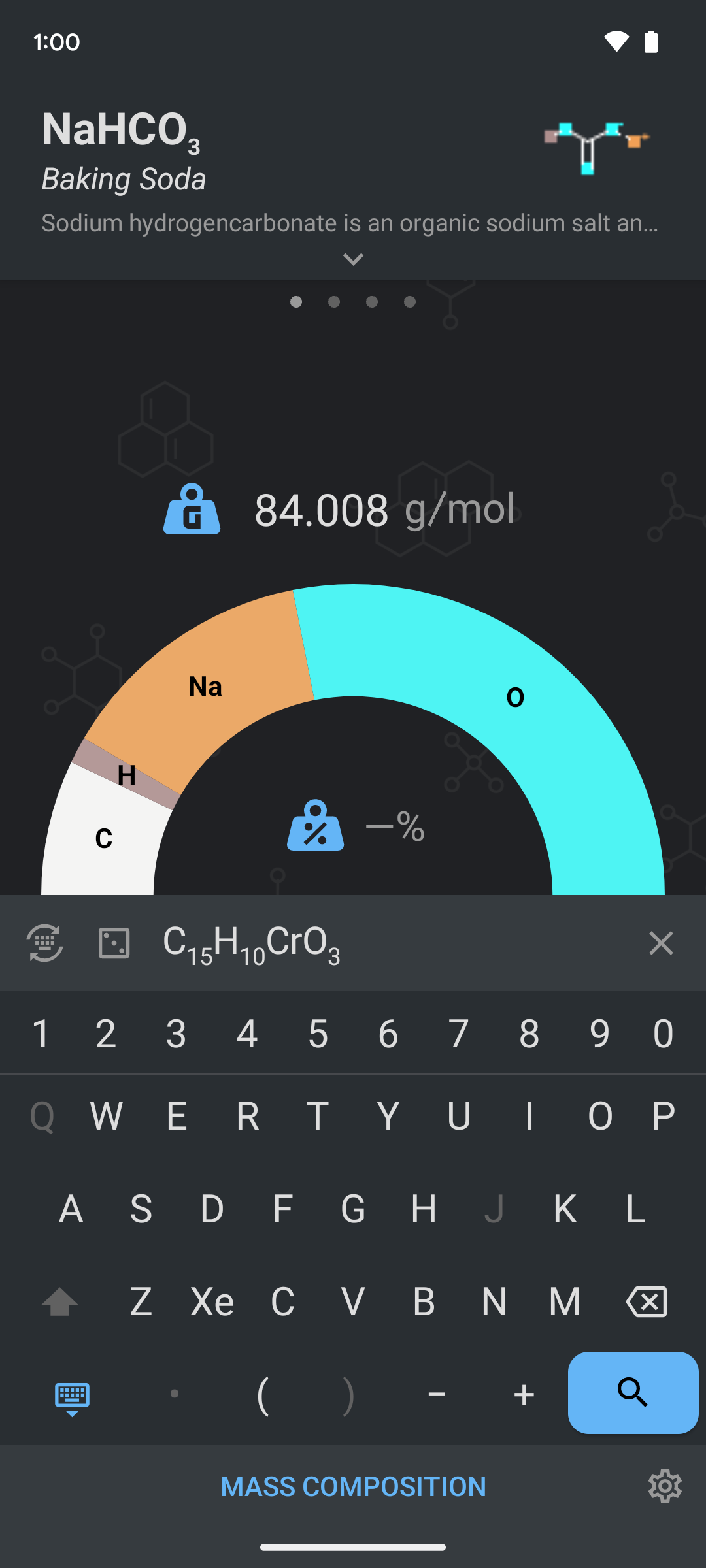Viewport: 706px width, 1568px height.
Task: Tap the search button to calculate the formula
Action: tap(632, 1393)
